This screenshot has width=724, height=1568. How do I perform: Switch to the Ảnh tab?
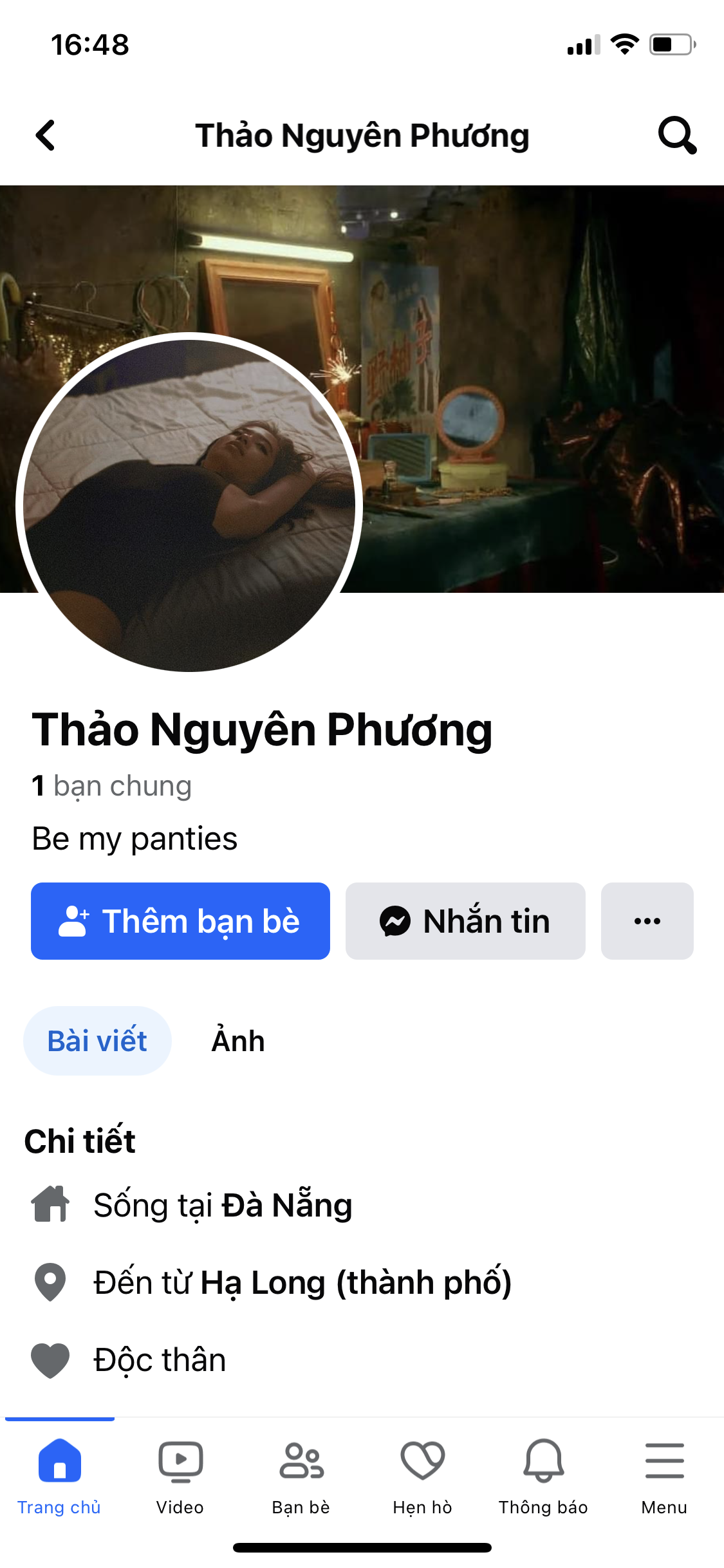(238, 1041)
